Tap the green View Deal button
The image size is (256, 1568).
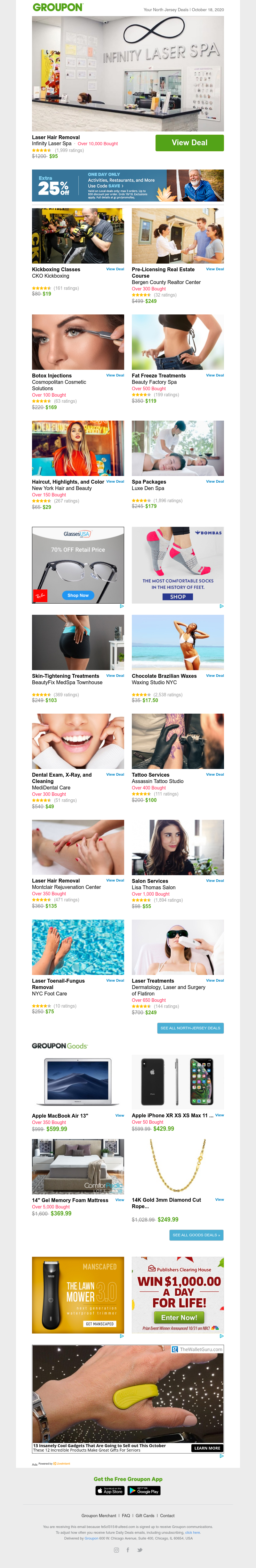[189, 142]
